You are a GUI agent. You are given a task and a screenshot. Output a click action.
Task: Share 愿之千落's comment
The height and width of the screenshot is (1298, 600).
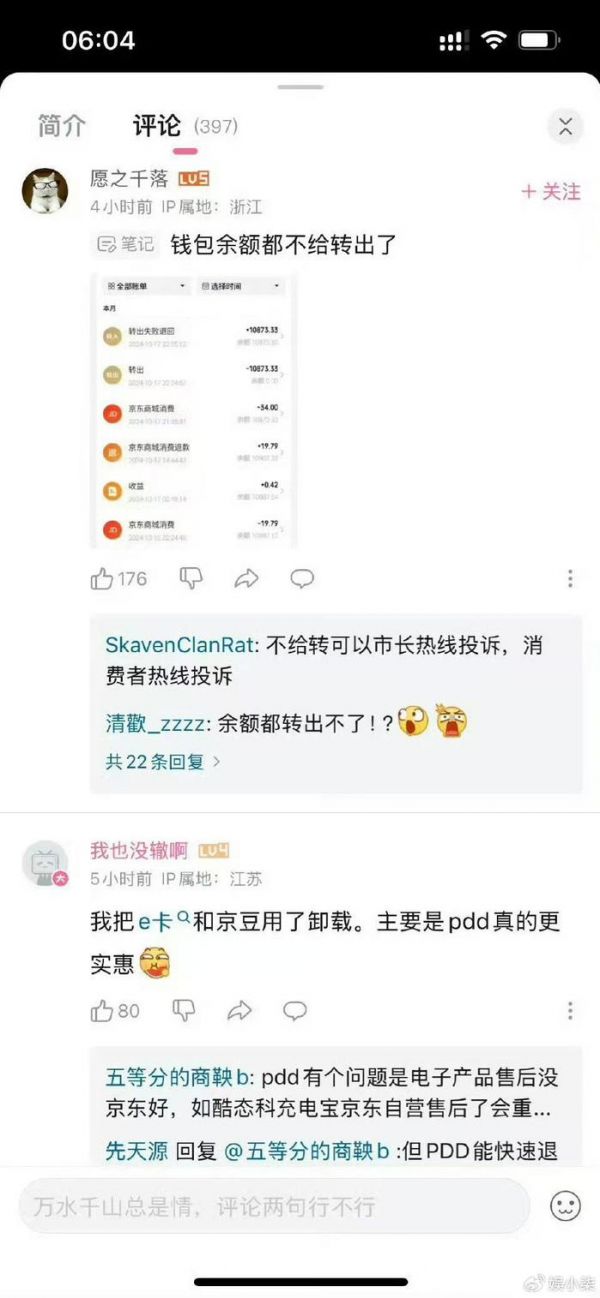(246, 578)
